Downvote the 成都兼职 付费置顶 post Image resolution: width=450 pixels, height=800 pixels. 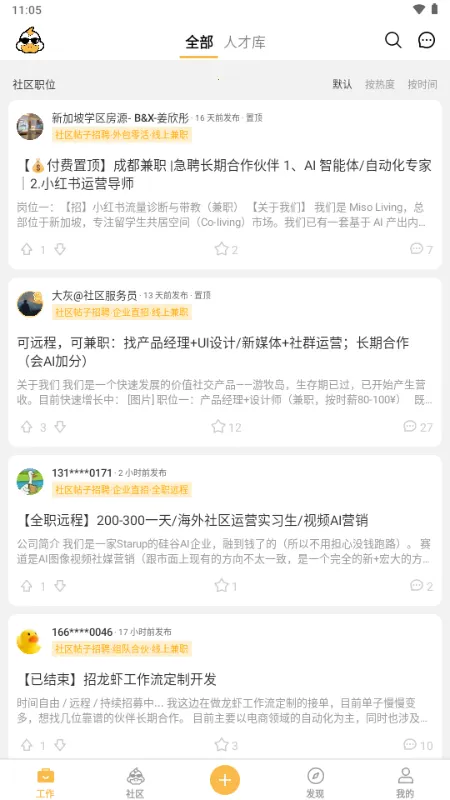(60, 249)
